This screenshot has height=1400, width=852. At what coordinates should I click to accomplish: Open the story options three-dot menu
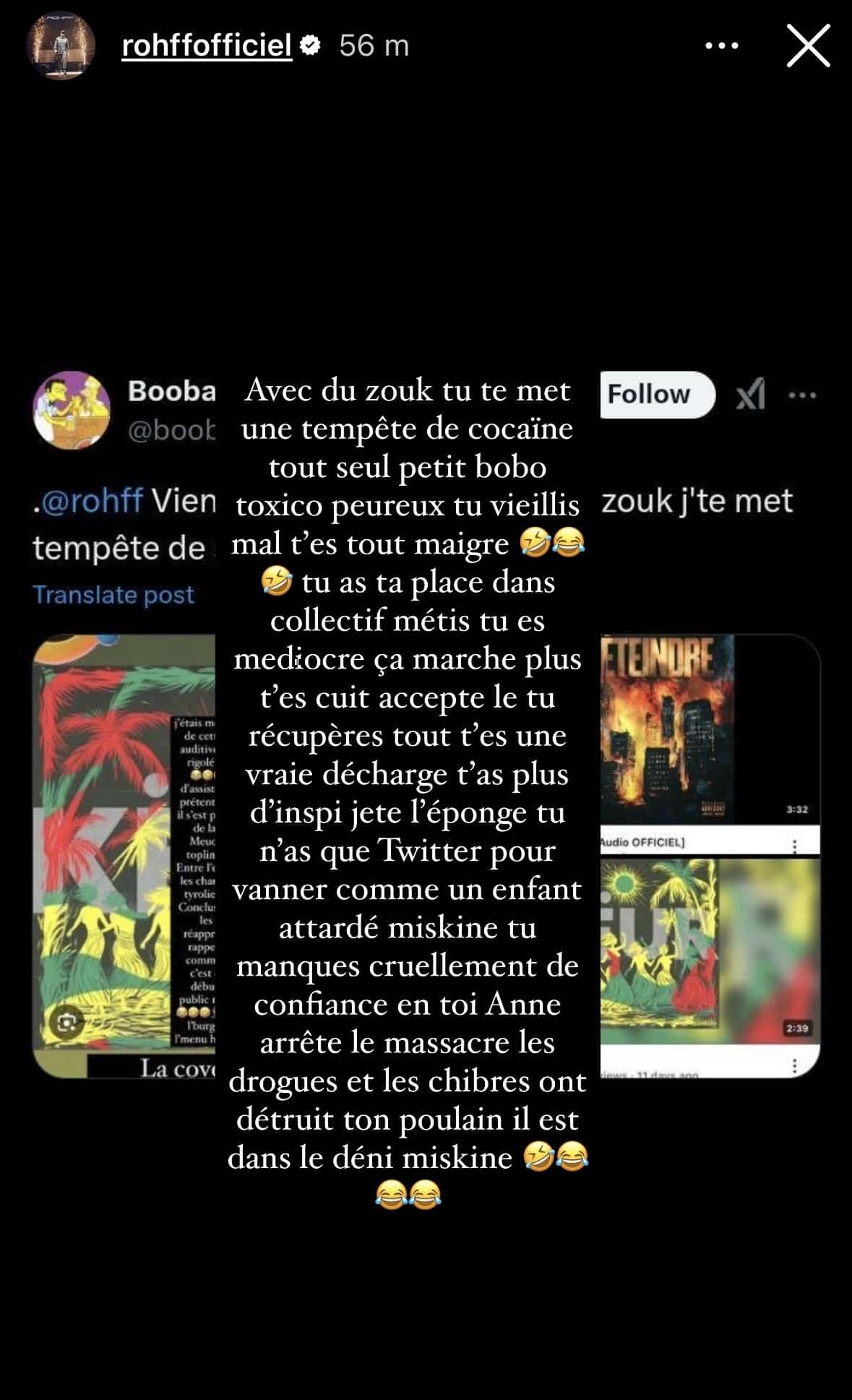tap(721, 46)
